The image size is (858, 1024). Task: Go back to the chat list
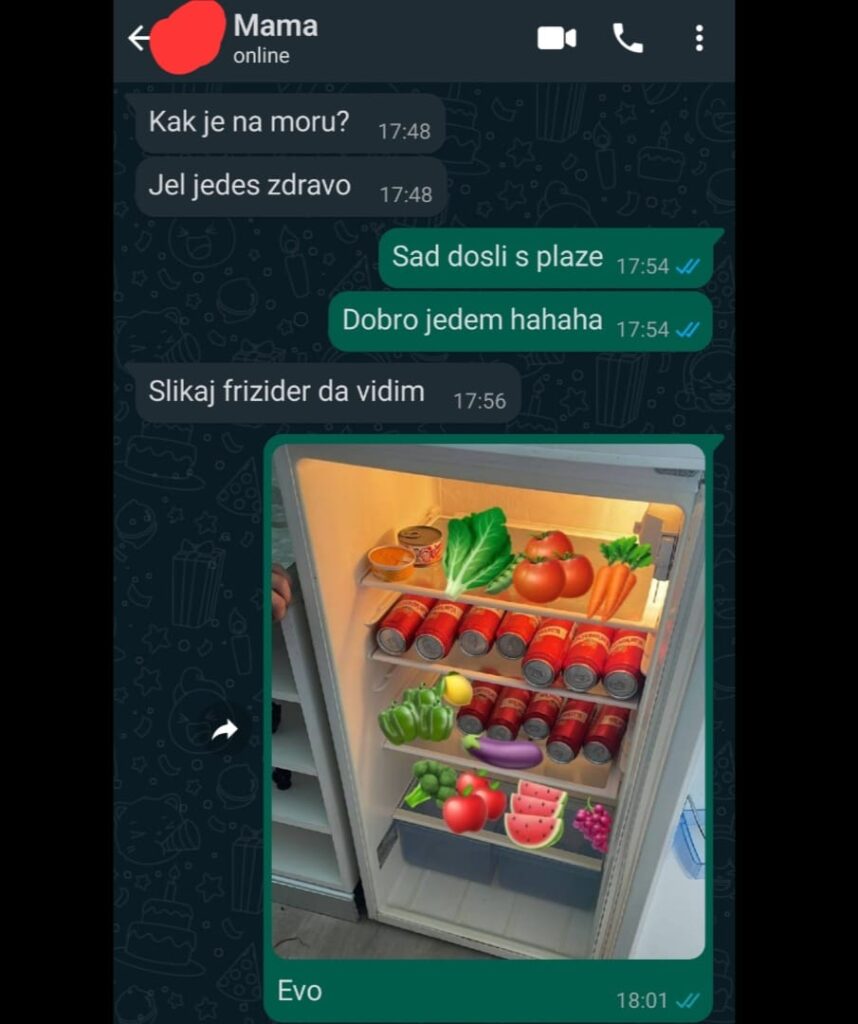[x=138, y=39]
